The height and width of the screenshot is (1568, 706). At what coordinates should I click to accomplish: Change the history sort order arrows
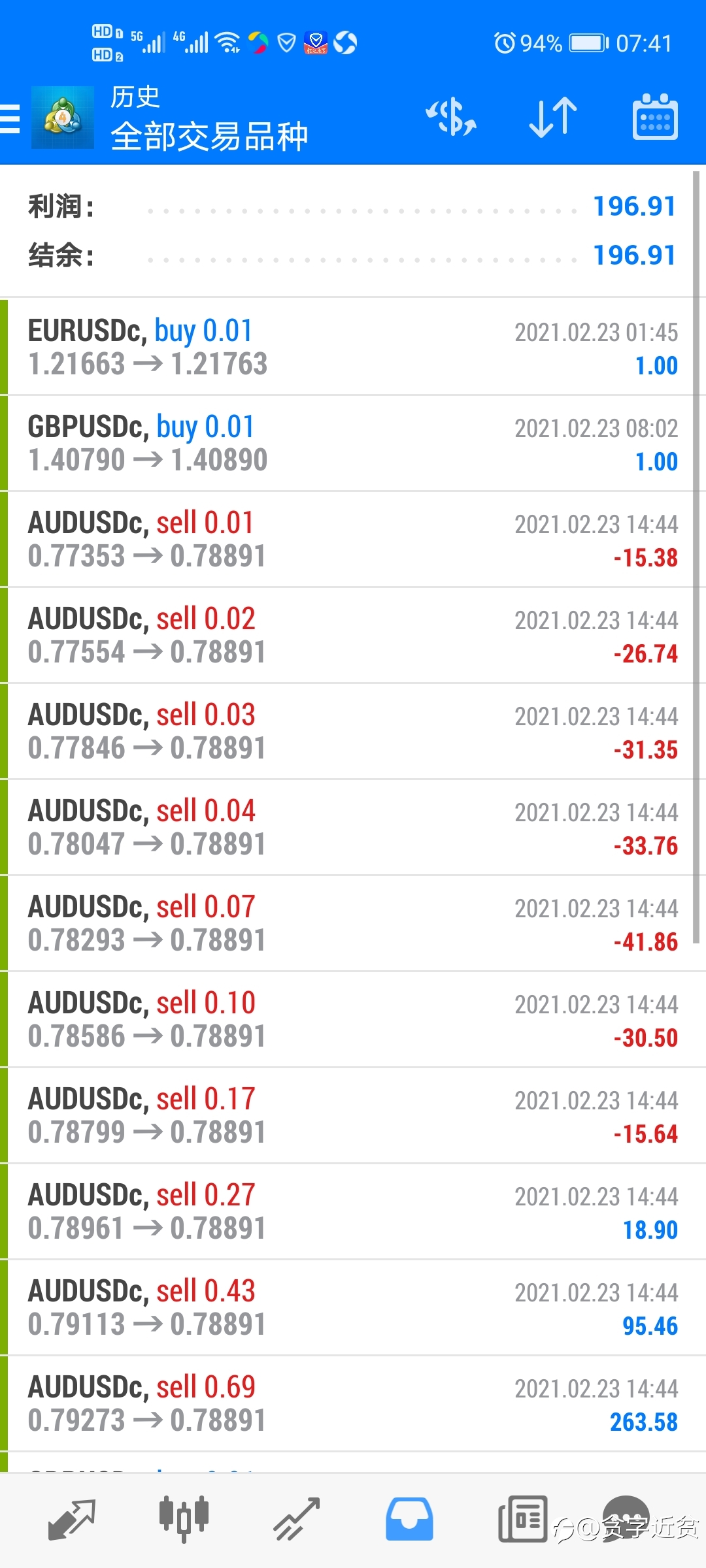pos(553,118)
